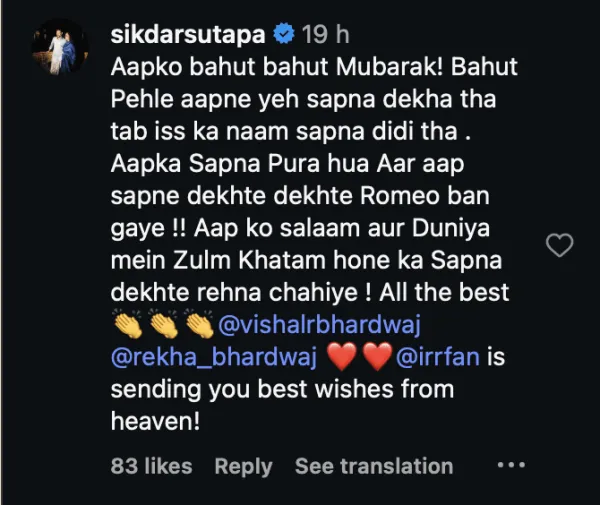Screen dimensions: 600x505
Task: See translation of the comment
Action: click(373, 465)
